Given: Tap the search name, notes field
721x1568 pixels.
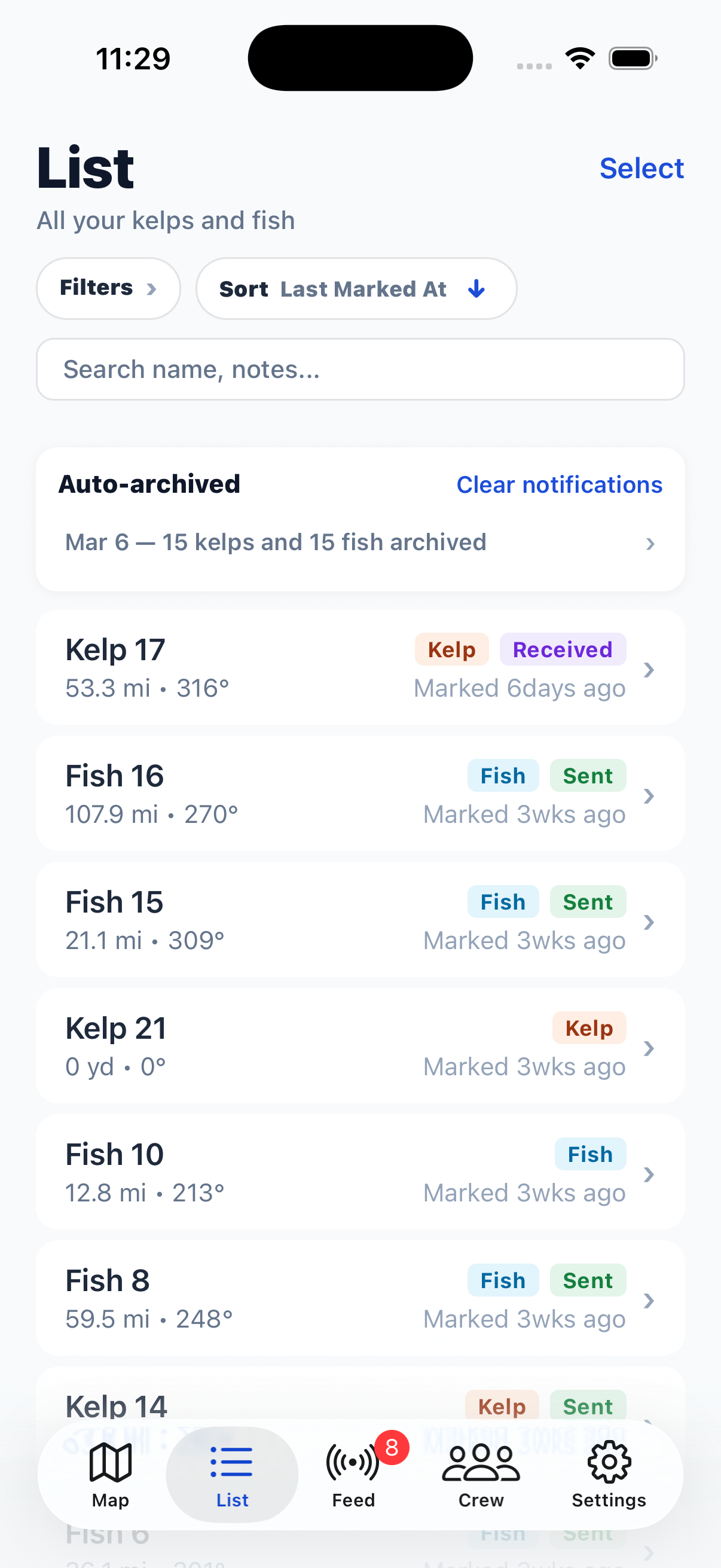Looking at the screenshot, I should coord(360,369).
